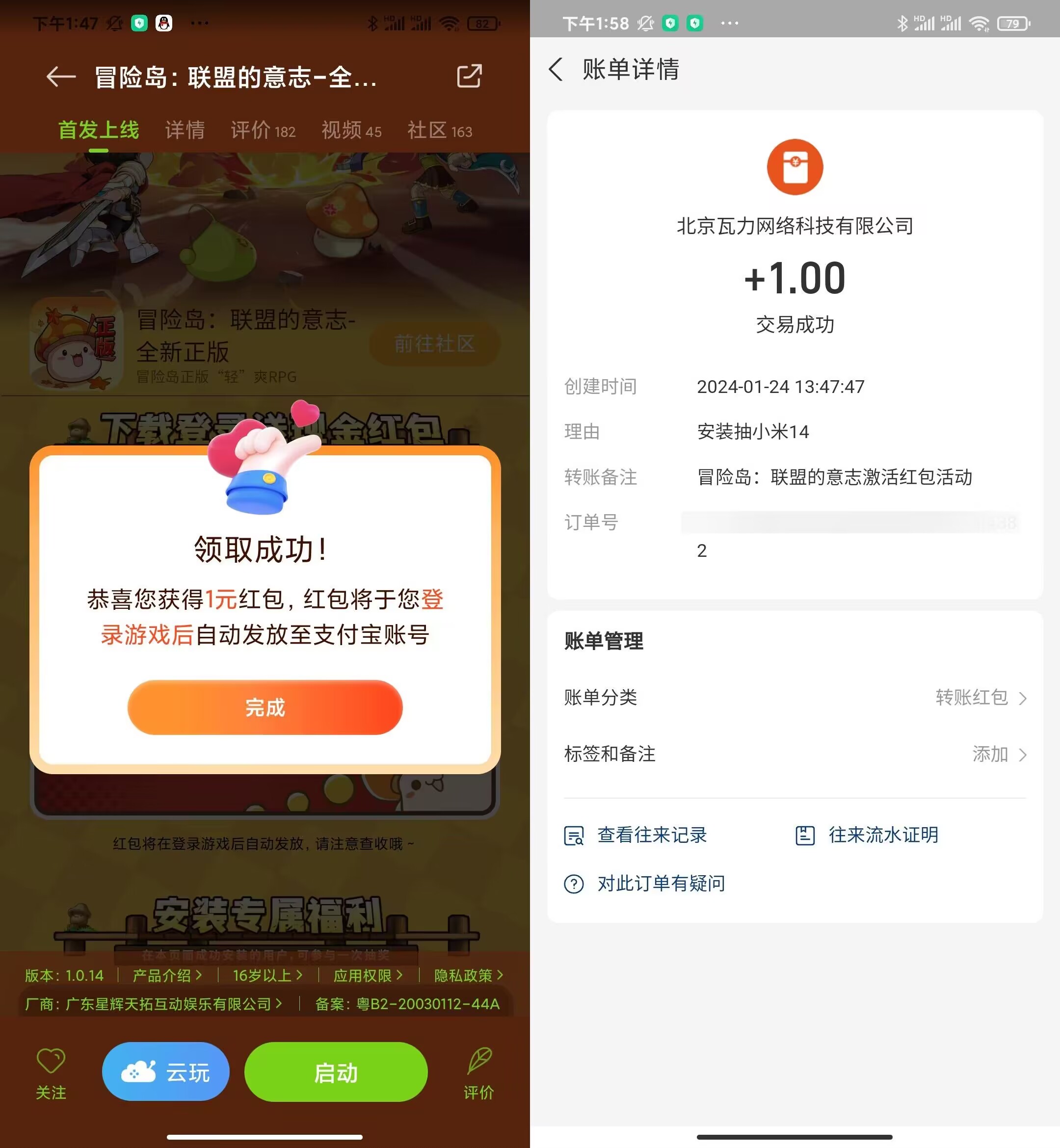Switch to the 详情 tab
Viewport: 1060px width, 1148px height.
click(x=185, y=130)
